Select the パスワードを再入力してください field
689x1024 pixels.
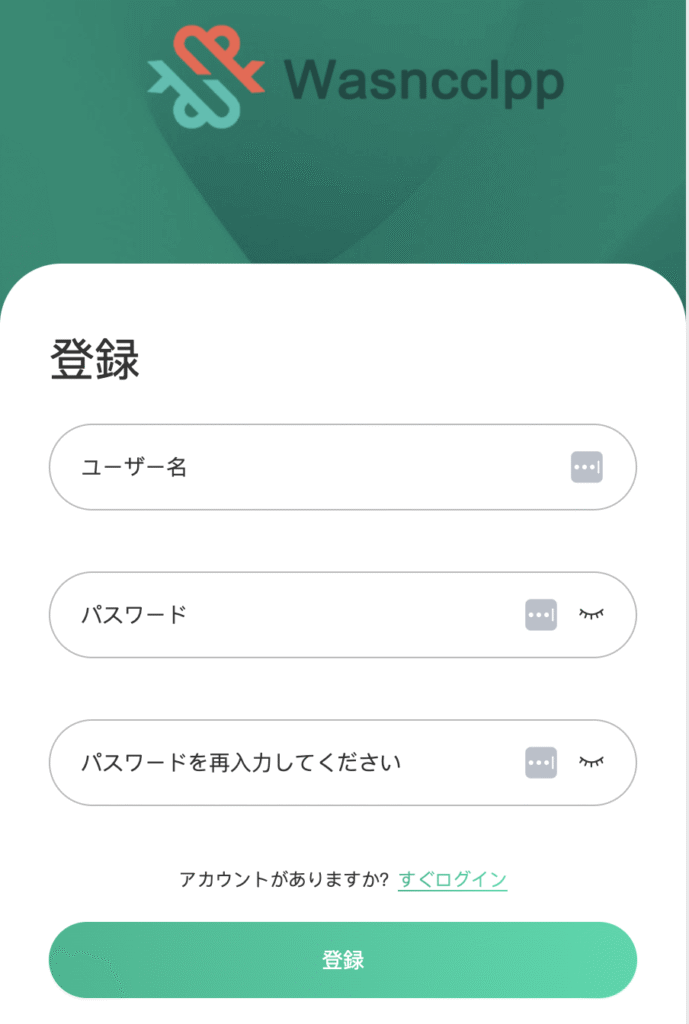tap(290, 763)
